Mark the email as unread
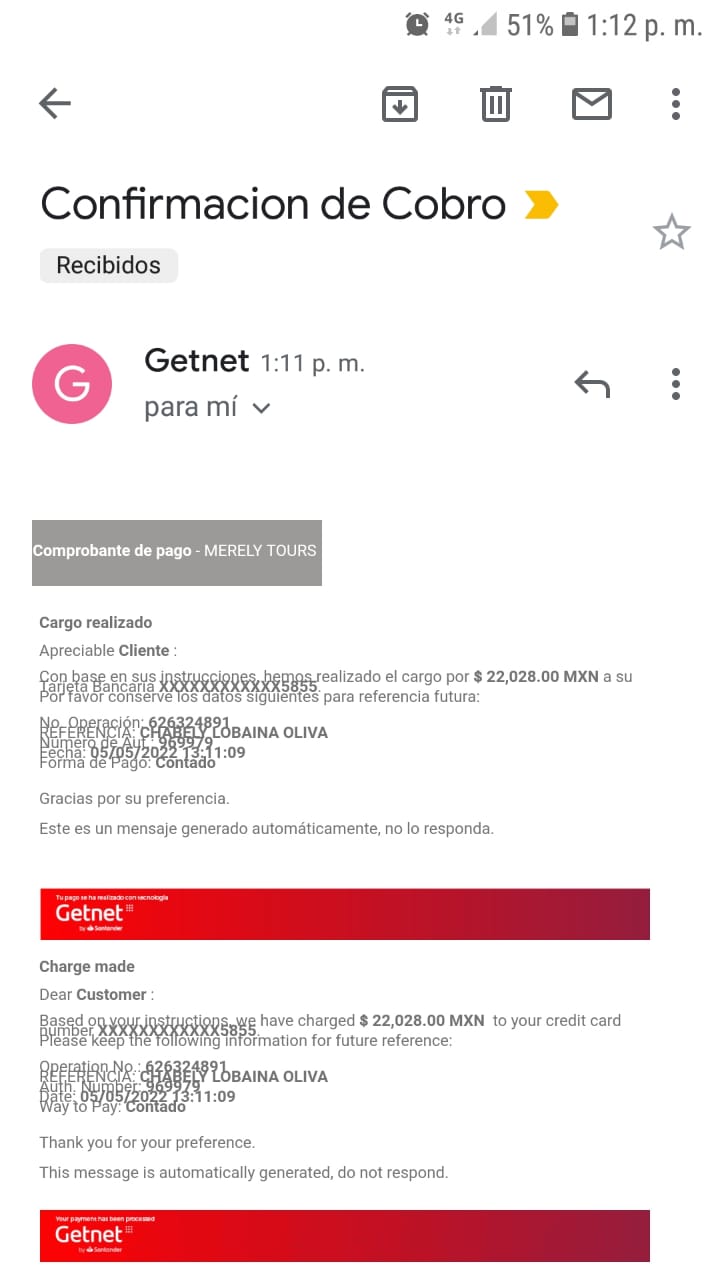Viewport: 720px width, 1280px height. coord(592,104)
